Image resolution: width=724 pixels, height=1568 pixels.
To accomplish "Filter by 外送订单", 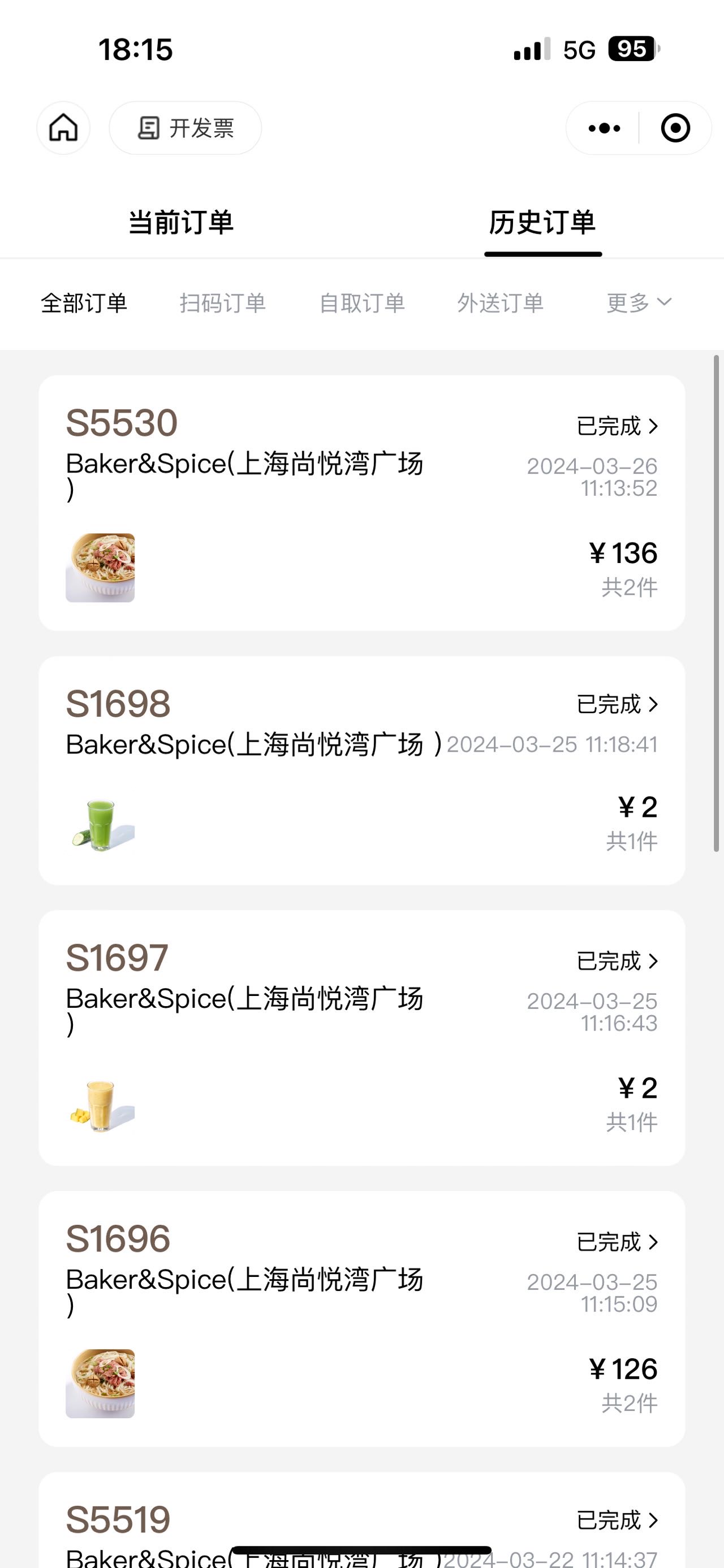I will [501, 303].
